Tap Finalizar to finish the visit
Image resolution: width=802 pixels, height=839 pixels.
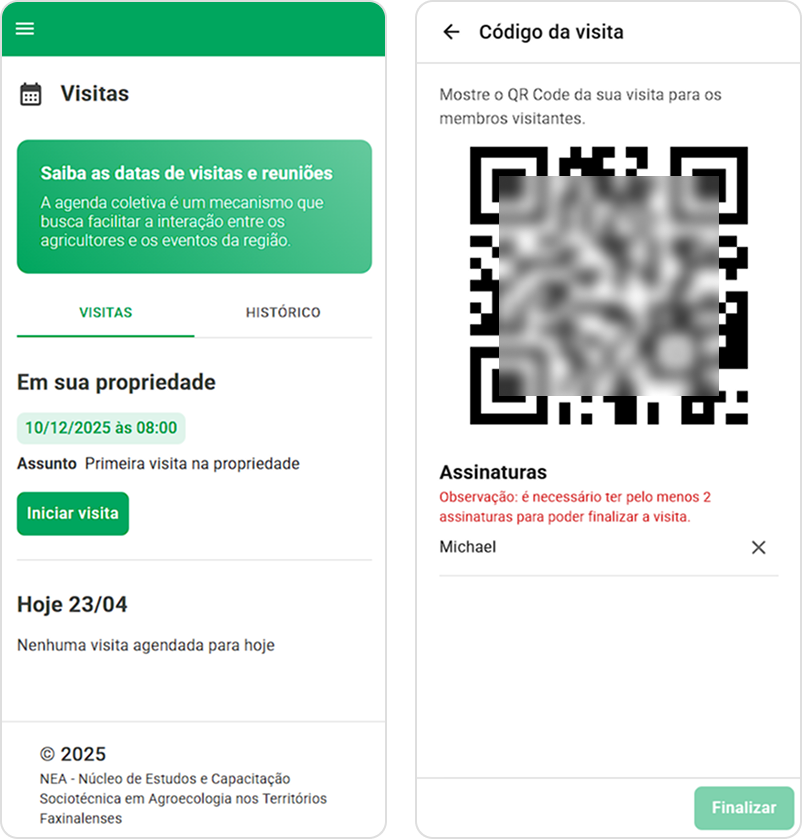pos(743,808)
